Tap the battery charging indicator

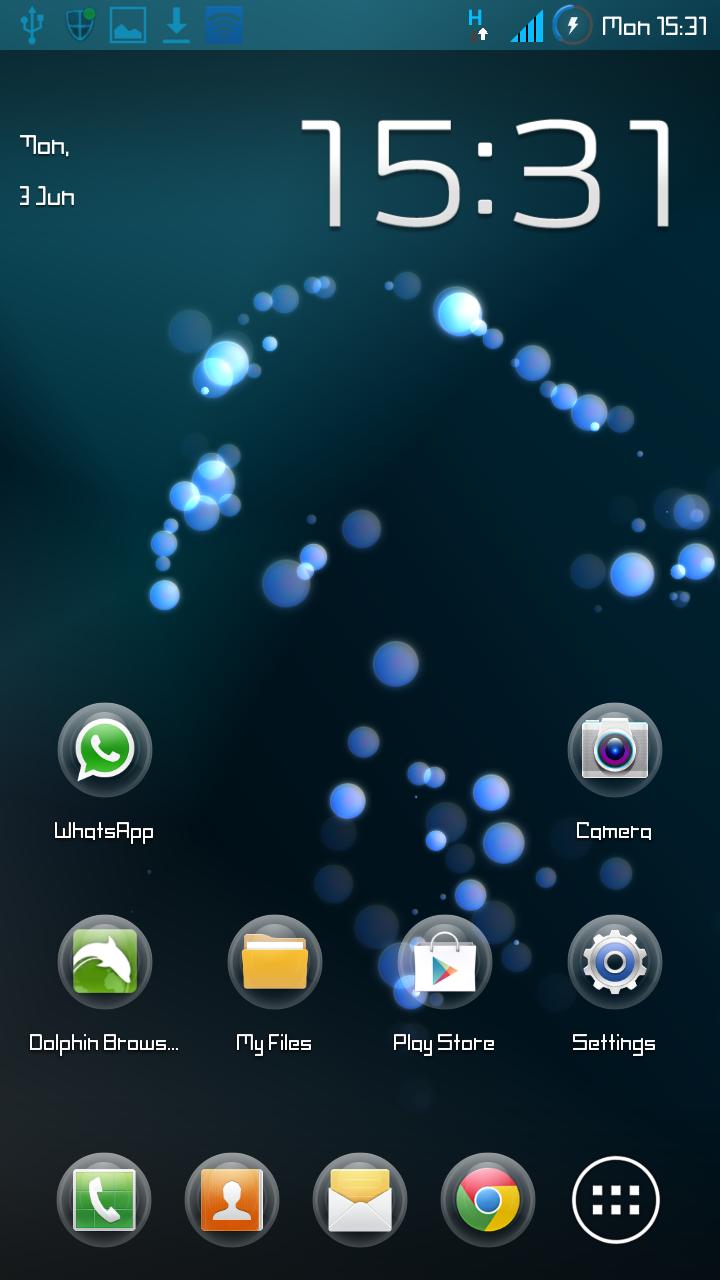(570, 28)
